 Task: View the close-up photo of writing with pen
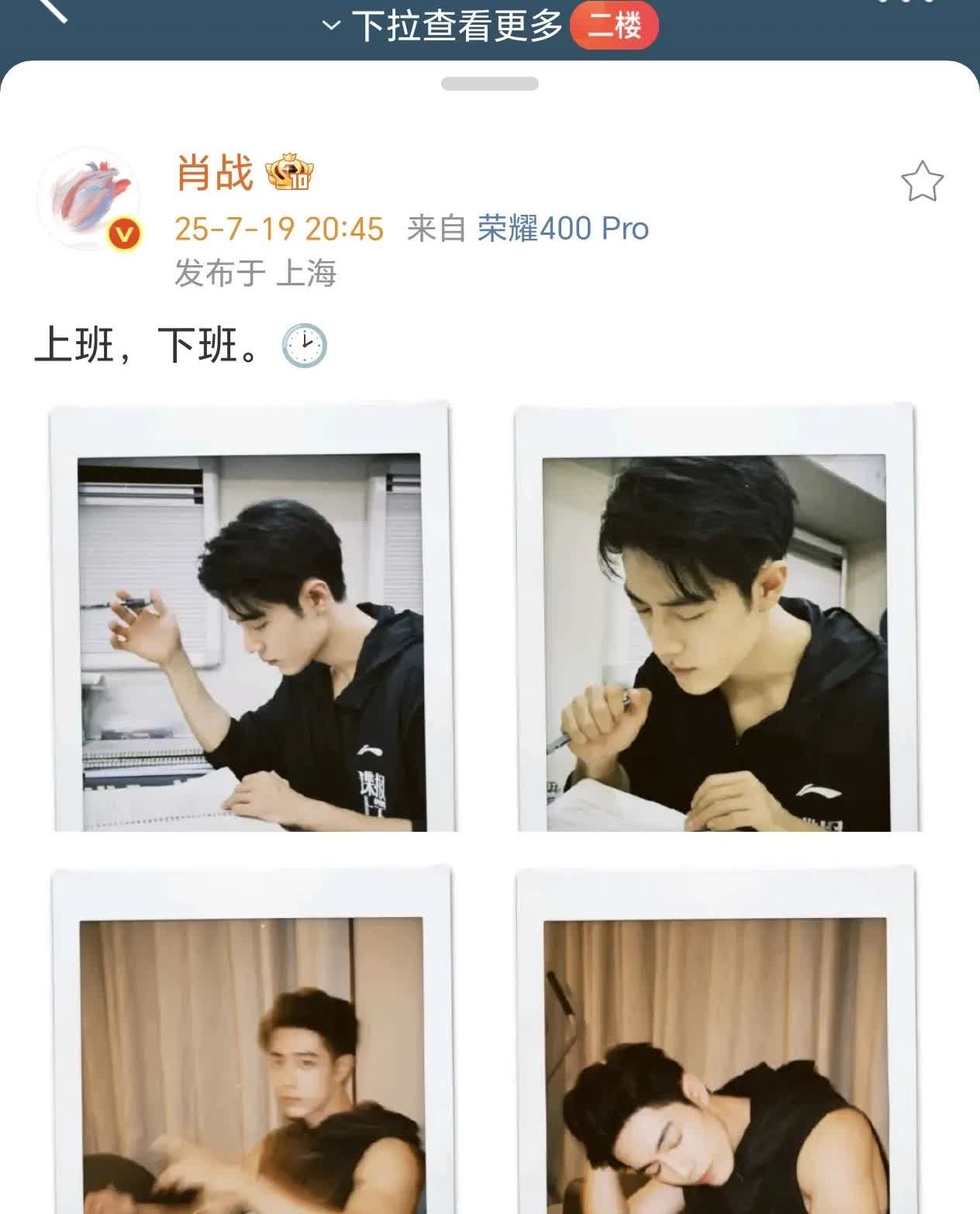click(x=716, y=619)
